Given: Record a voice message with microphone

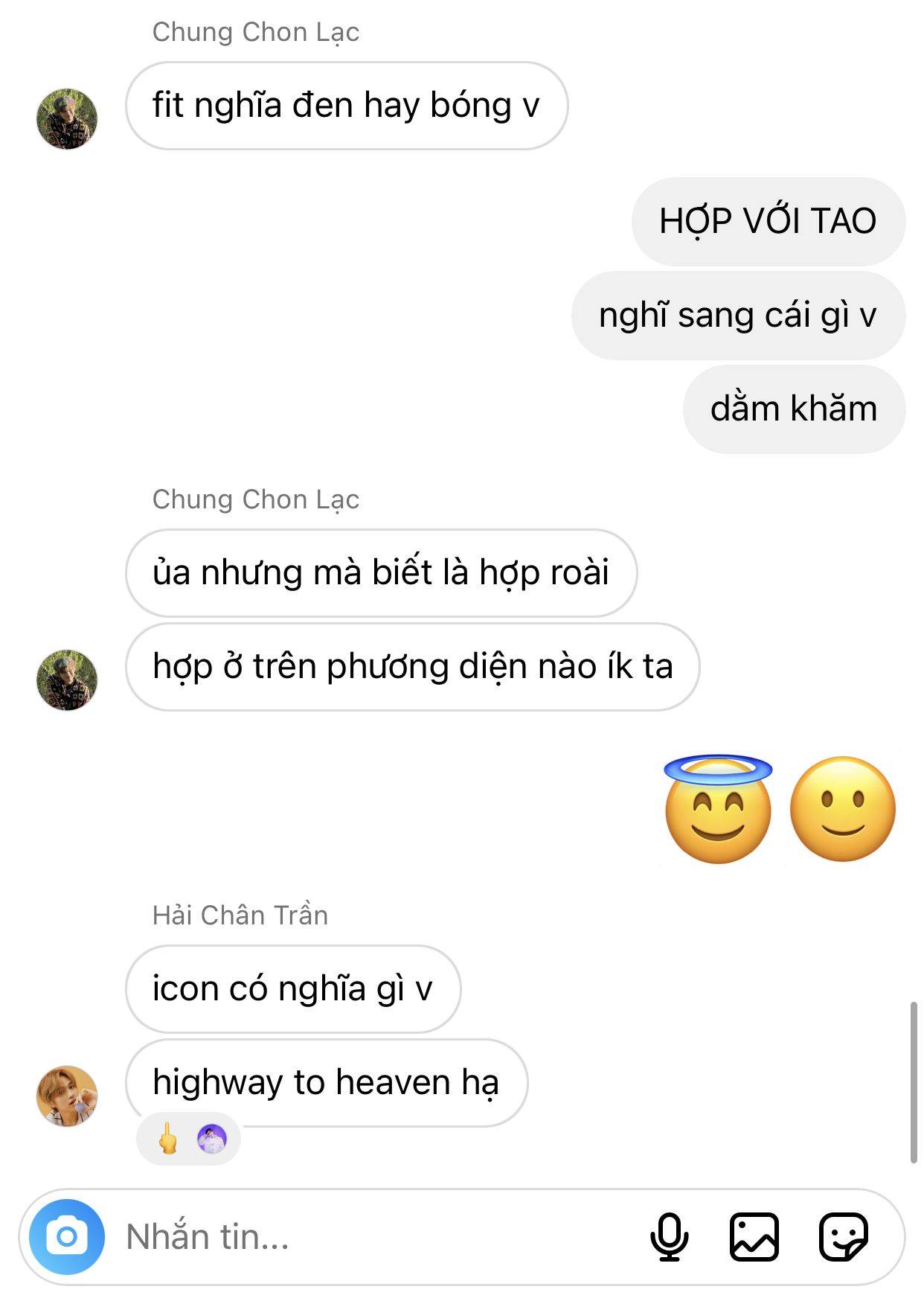Looking at the screenshot, I should [669, 1236].
